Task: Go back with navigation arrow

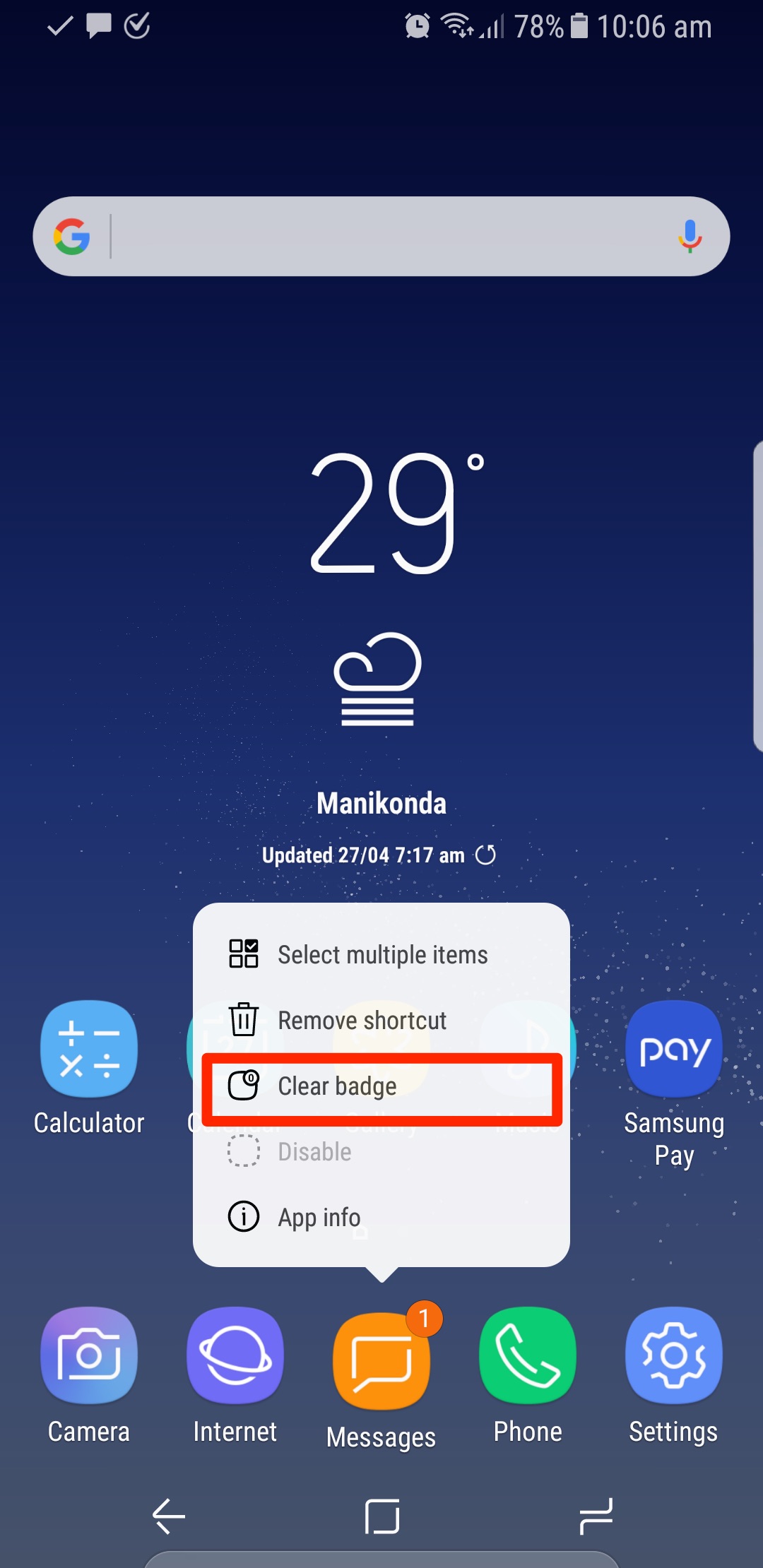Action: [x=169, y=1516]
